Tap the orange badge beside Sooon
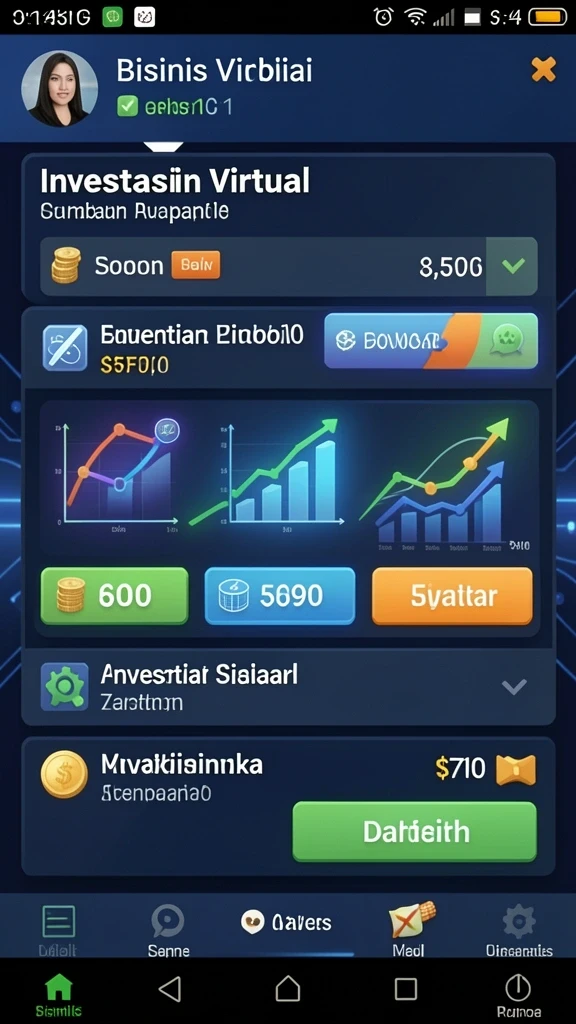This screenshot has height=1024, width=576. click(196, 265)
